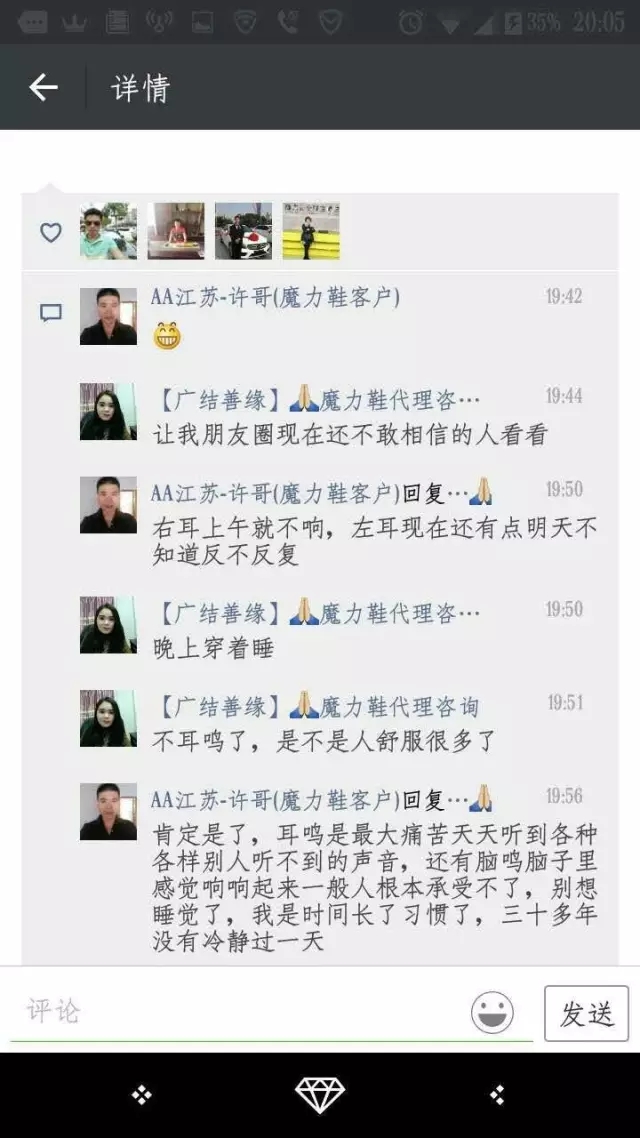Reply to the comment 晚上穿着睡
Image resolution: width=640 pixels, height=1138 pixels.
coord(214,648)
